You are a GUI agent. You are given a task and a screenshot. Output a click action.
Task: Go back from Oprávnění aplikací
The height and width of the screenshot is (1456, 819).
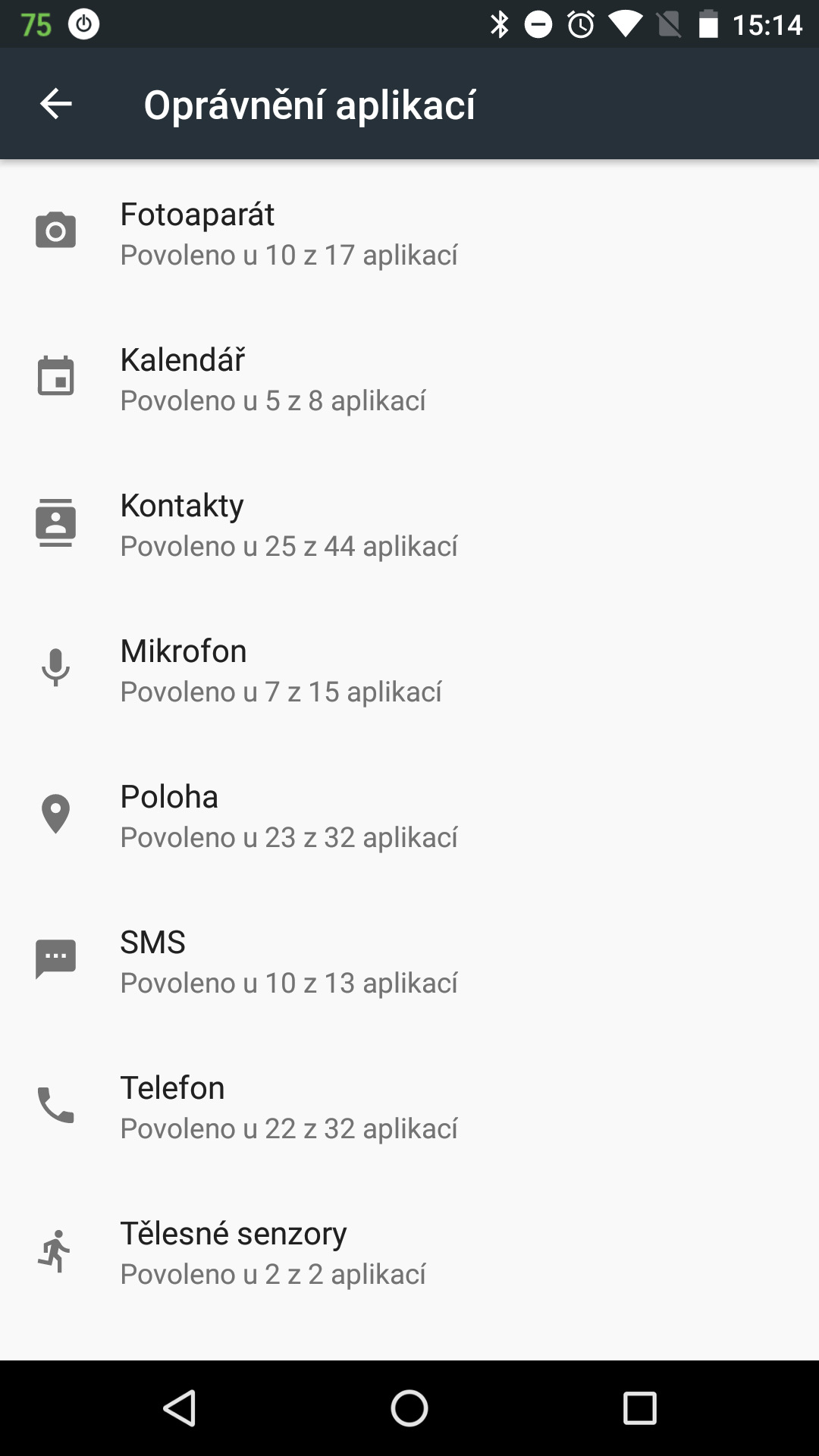click(x=55, y=104)
